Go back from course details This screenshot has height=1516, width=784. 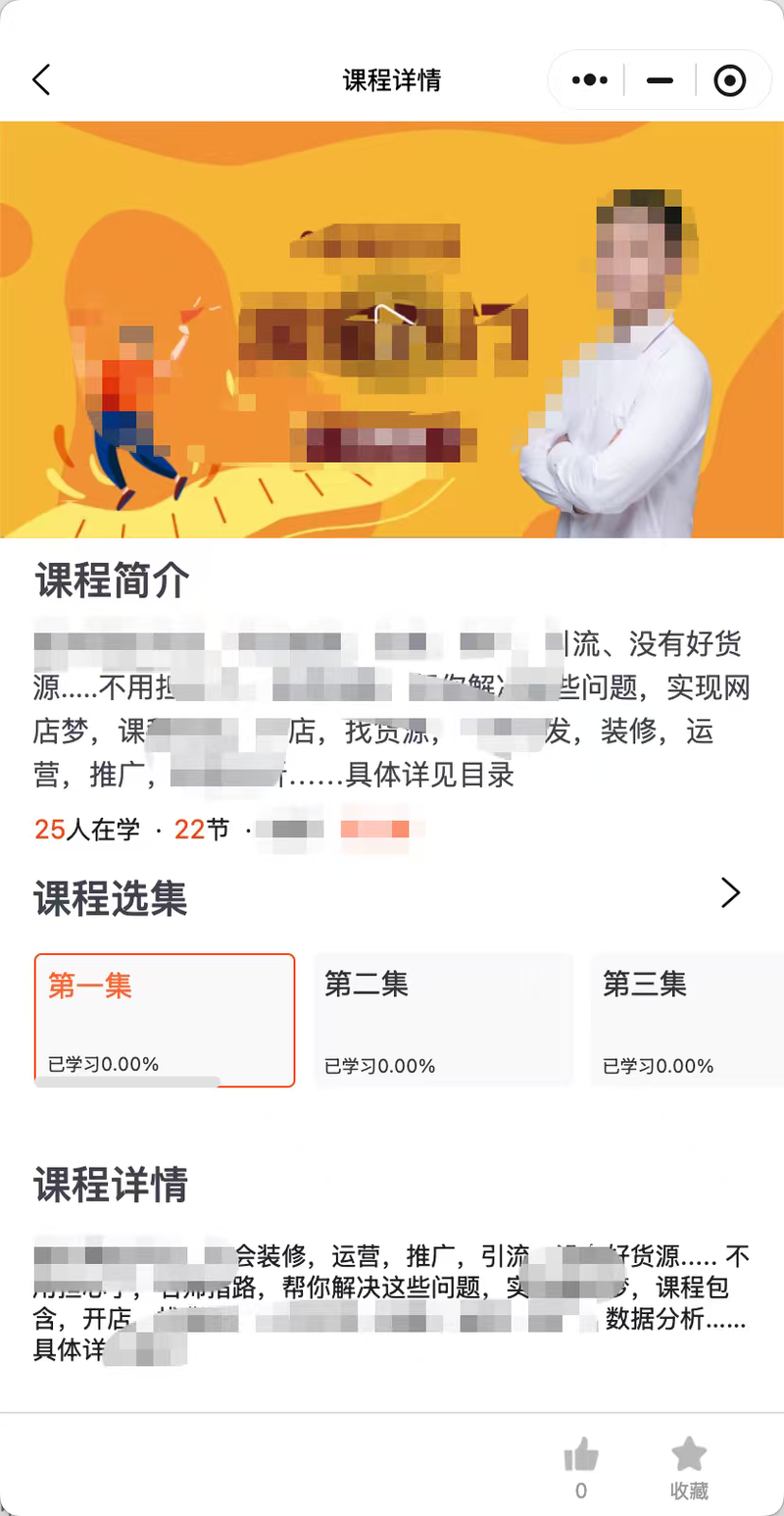(x=40, y=79)
